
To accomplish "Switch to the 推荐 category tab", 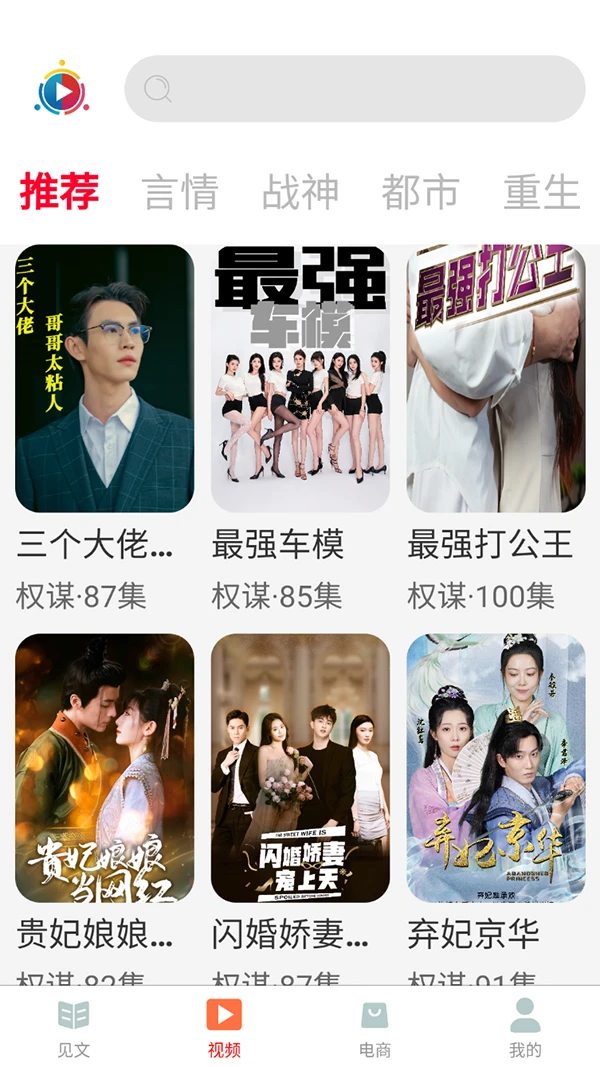I will coord(60,191).
